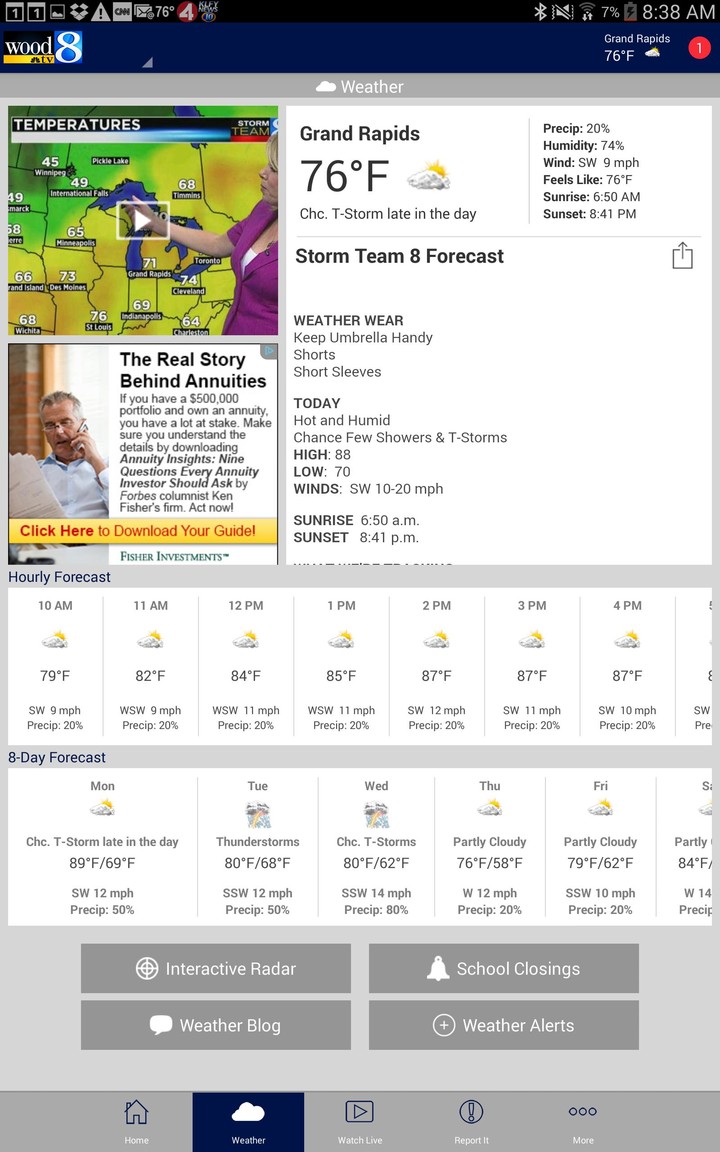
Task: Open the More tab
Action: click(583, 1121)
